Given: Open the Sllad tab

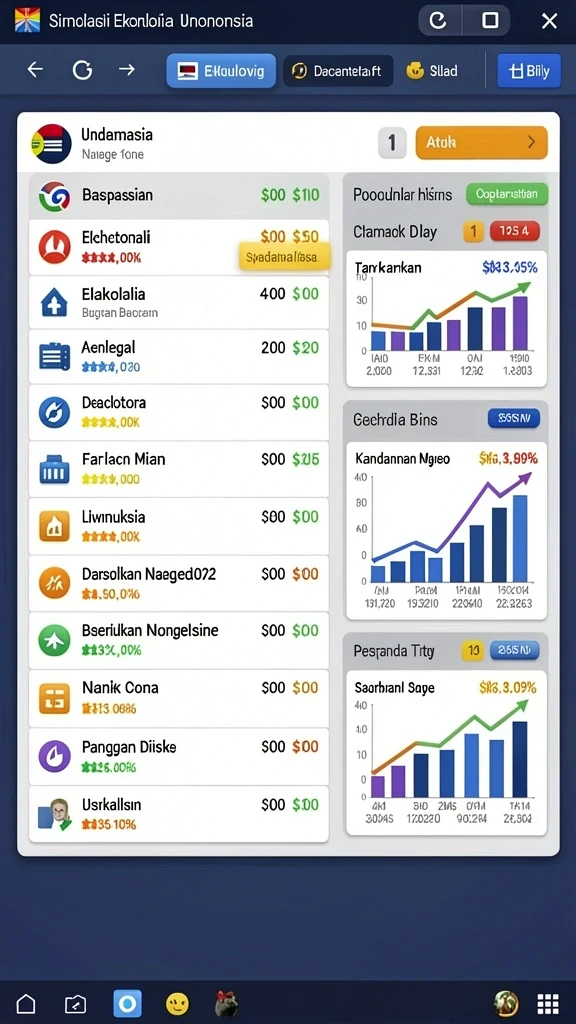Looking at the screenshot, I should point(432,71).
